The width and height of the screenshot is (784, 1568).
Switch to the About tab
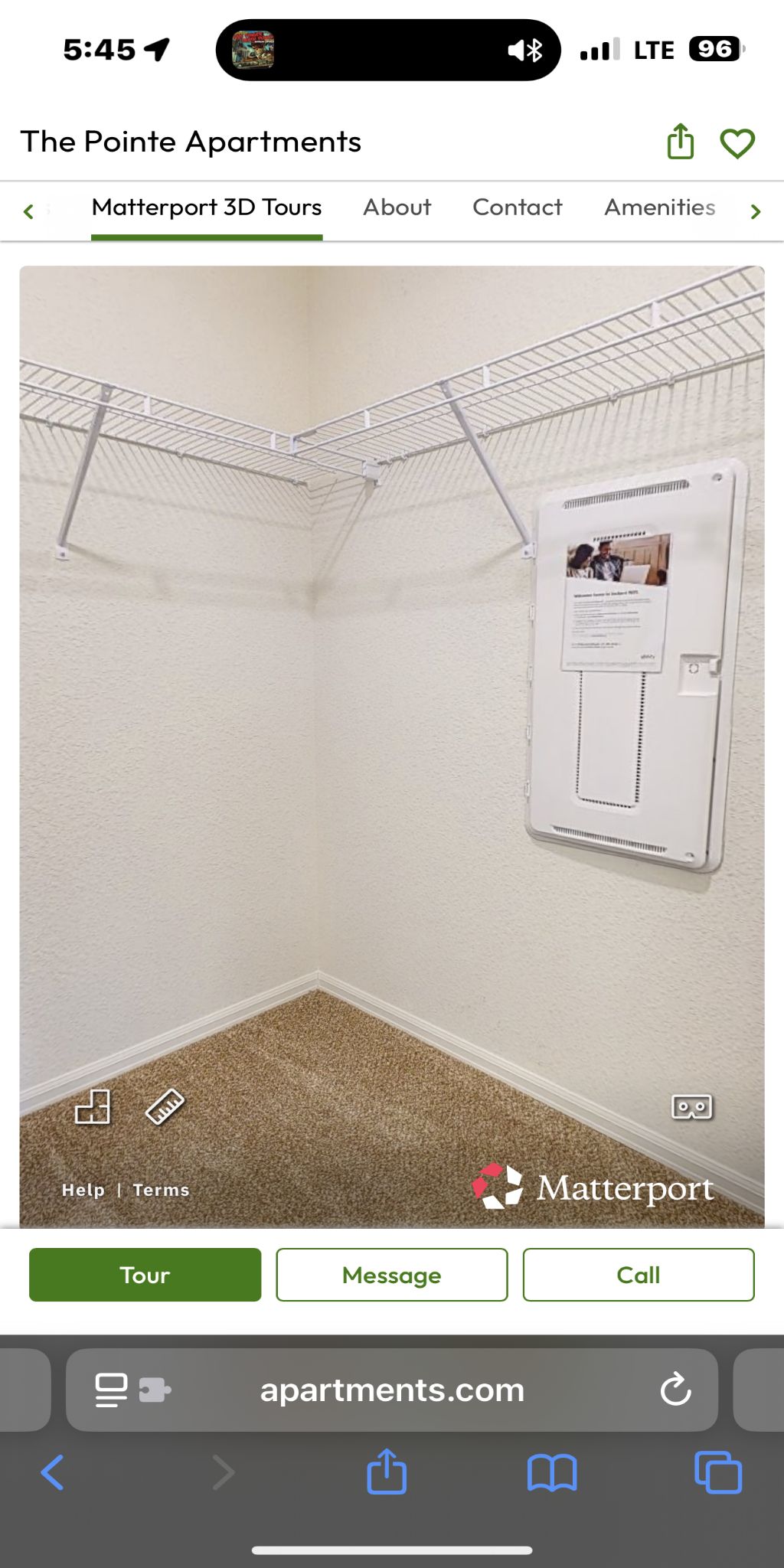pyautogui.click(x=397, y=207)
